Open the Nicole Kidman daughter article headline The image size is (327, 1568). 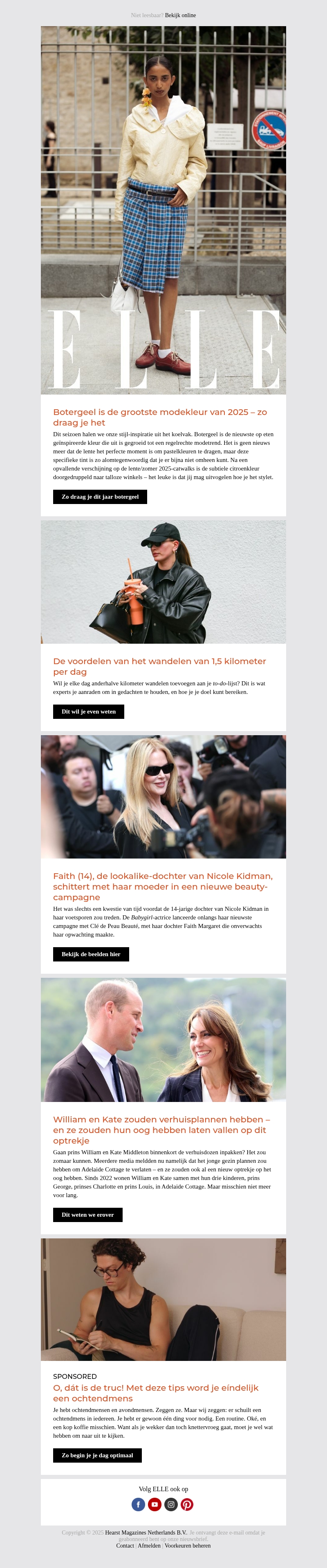163,886
